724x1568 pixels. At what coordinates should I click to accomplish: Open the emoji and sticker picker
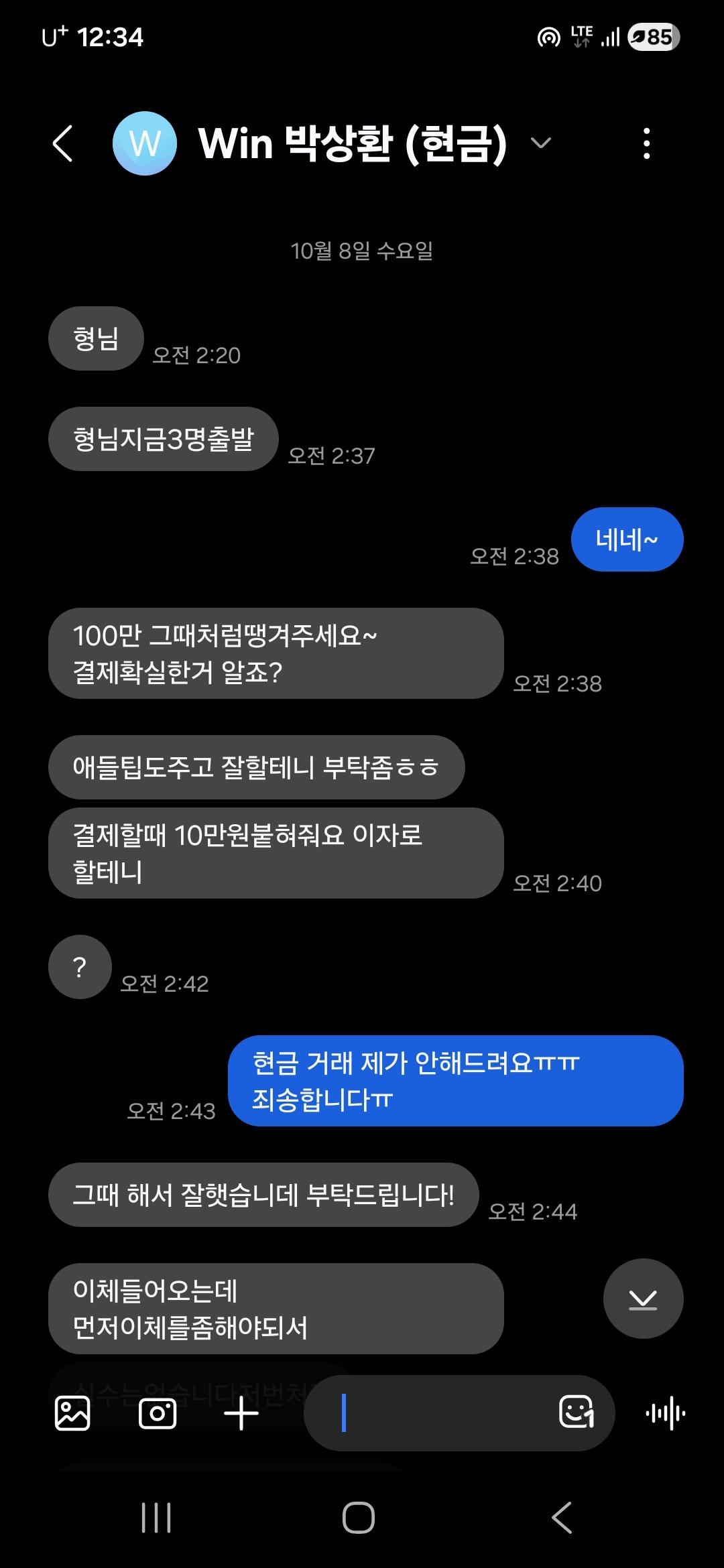coord(577,1412)
